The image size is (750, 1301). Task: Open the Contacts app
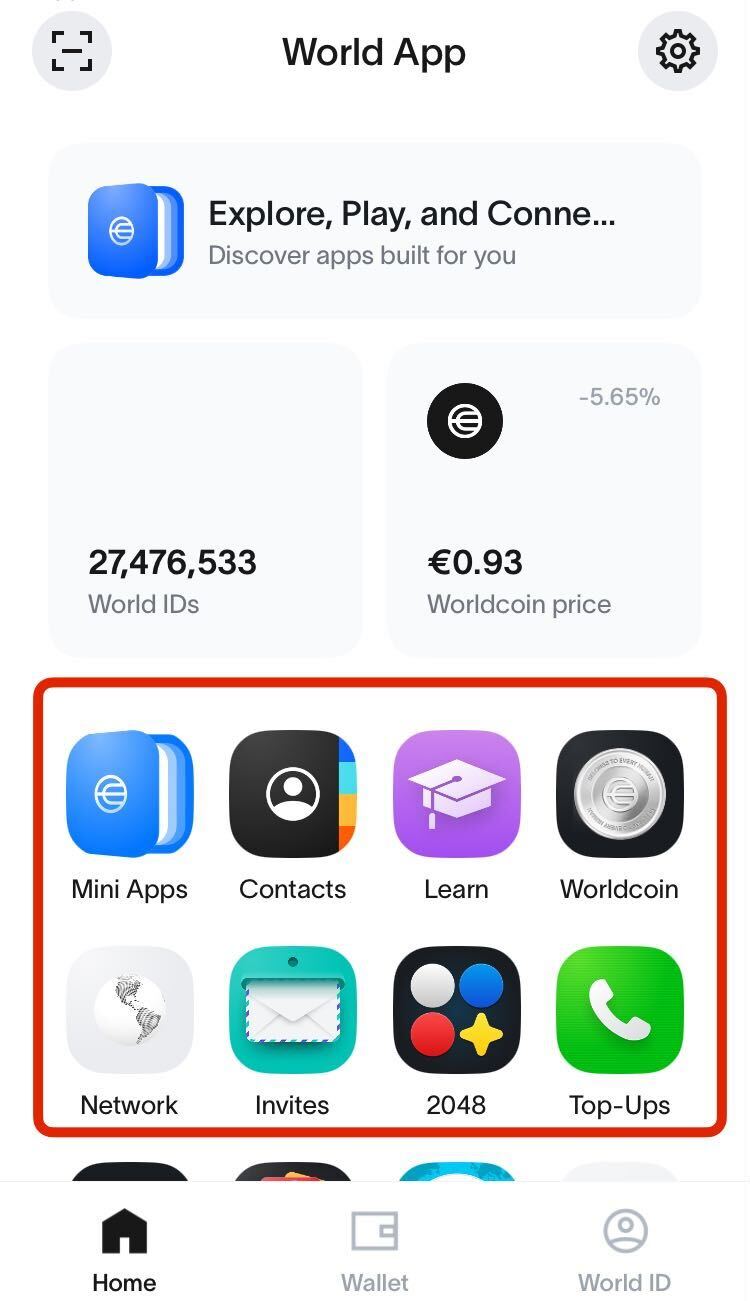tap(293, 795)
